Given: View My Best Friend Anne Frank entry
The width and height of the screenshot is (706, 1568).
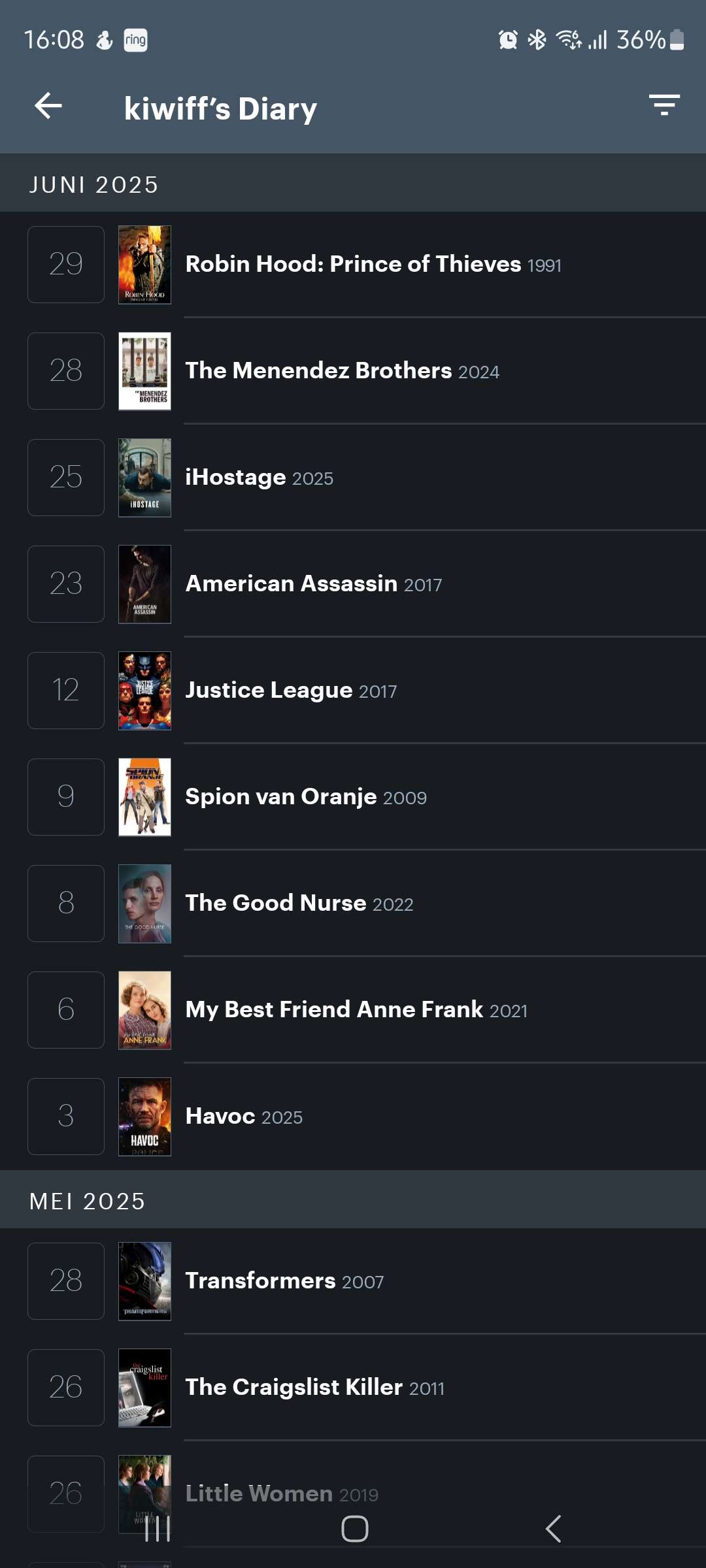Looking at the screenshot, I should point(353,1010).
